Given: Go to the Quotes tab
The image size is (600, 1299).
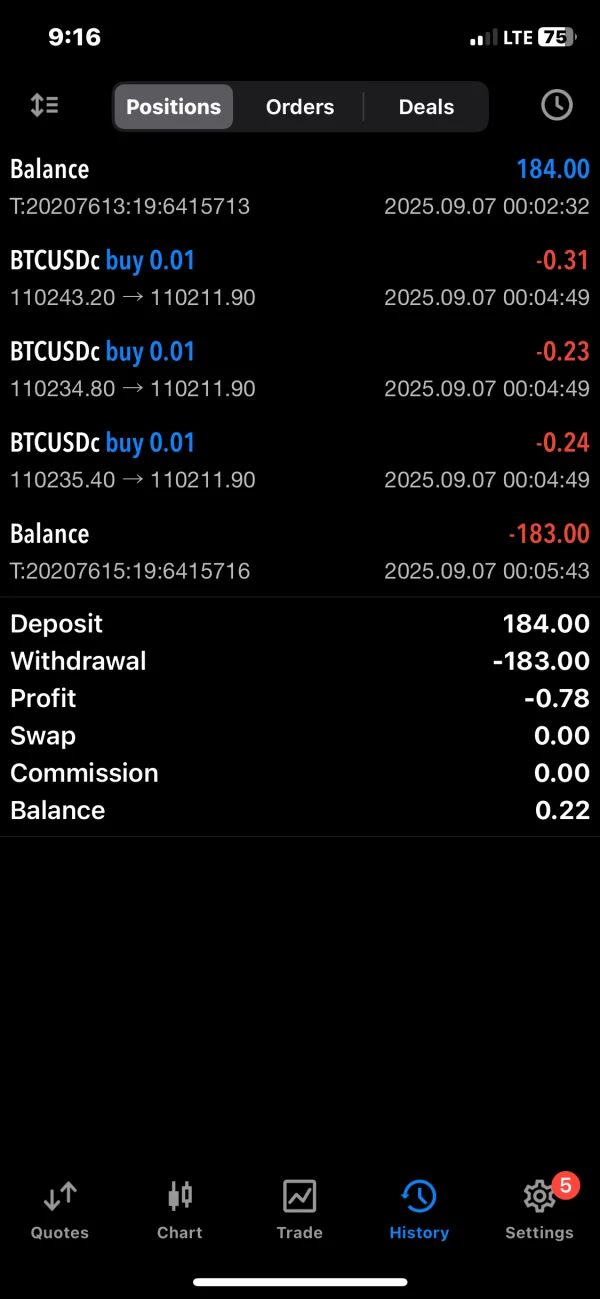Looking at the screenshot, I should click(60, 1209).
